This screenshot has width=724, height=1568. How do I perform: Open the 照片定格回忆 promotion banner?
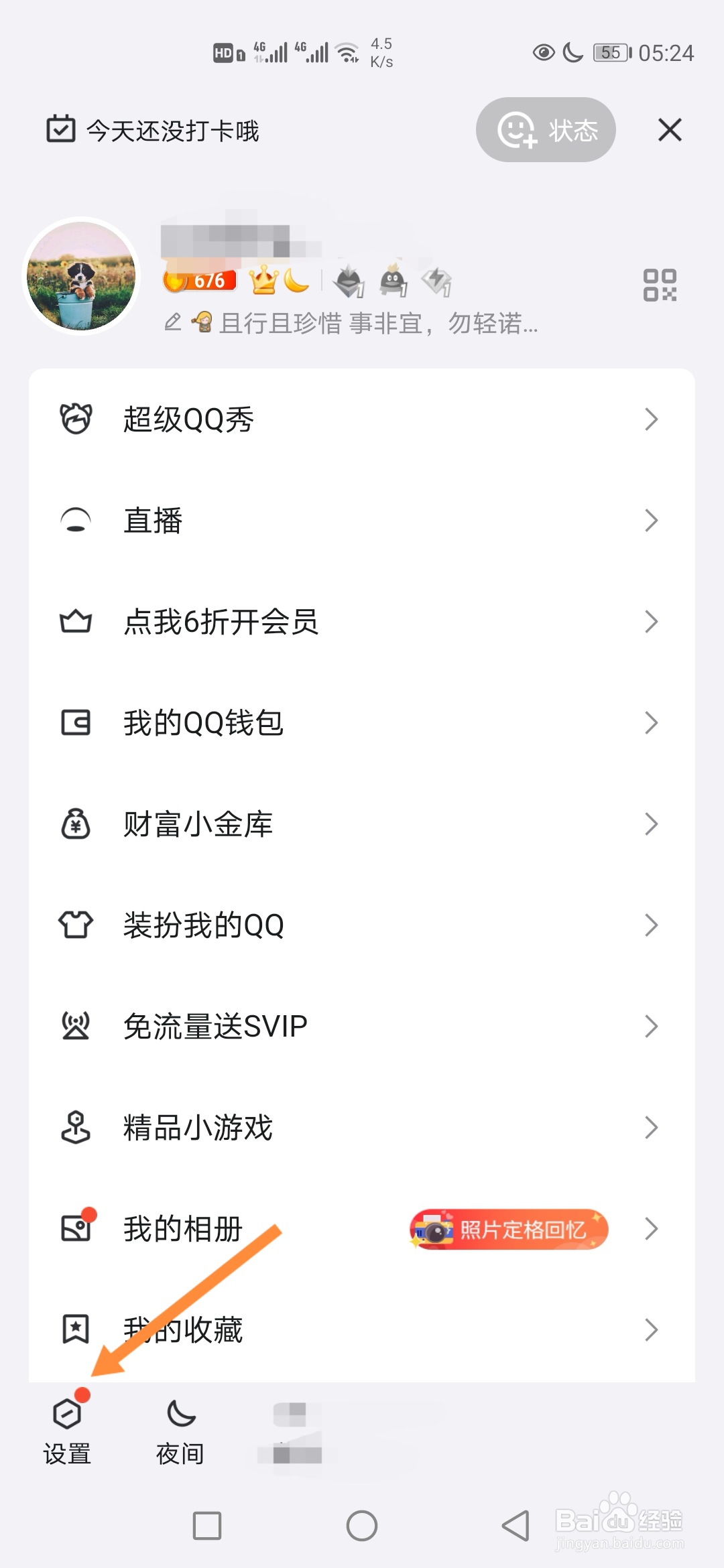click(508, 1228)
